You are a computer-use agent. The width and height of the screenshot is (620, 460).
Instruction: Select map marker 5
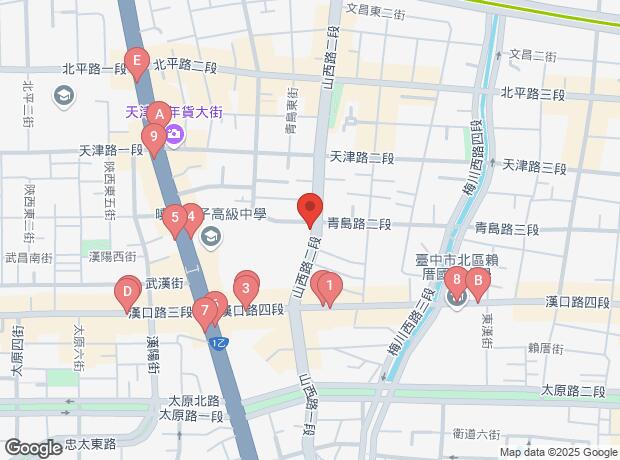tap(175, 216)
